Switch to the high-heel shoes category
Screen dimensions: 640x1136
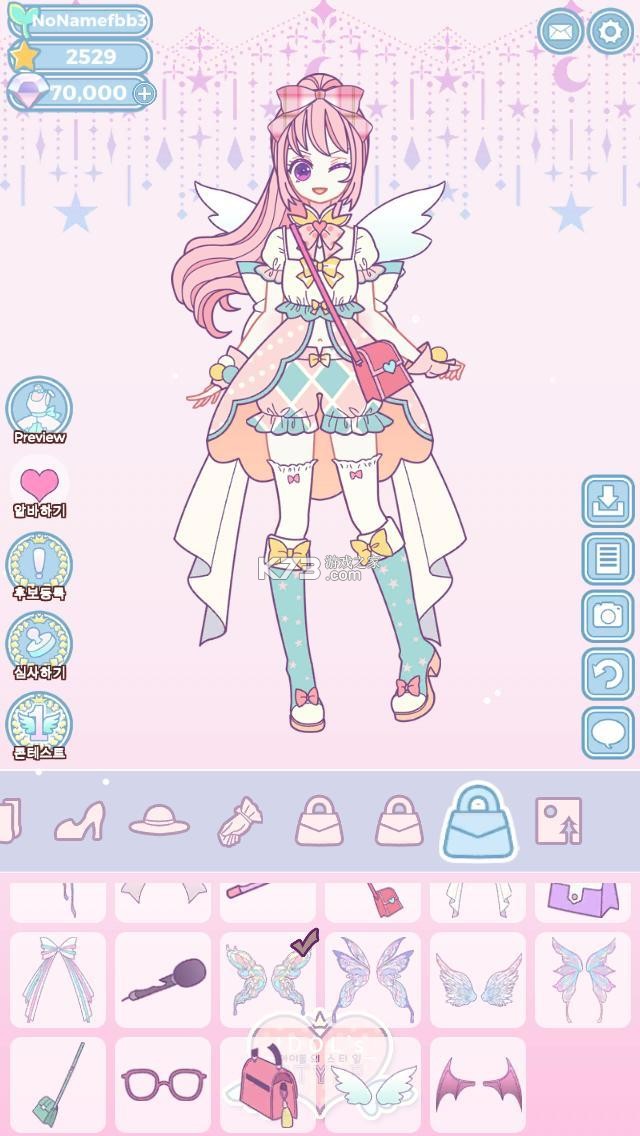coord(80,821)
